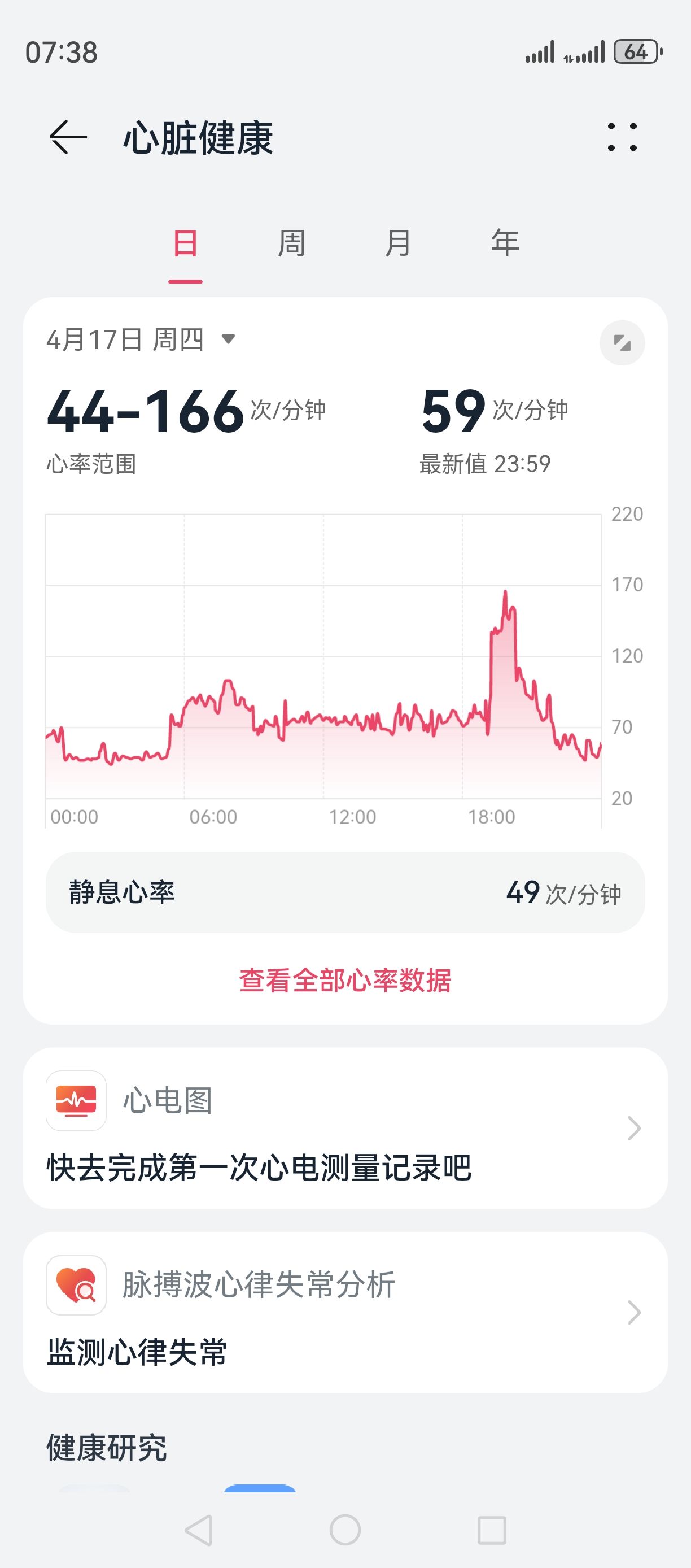Switch to the 月 tab

pyautogui.click(x=399, y=243)
